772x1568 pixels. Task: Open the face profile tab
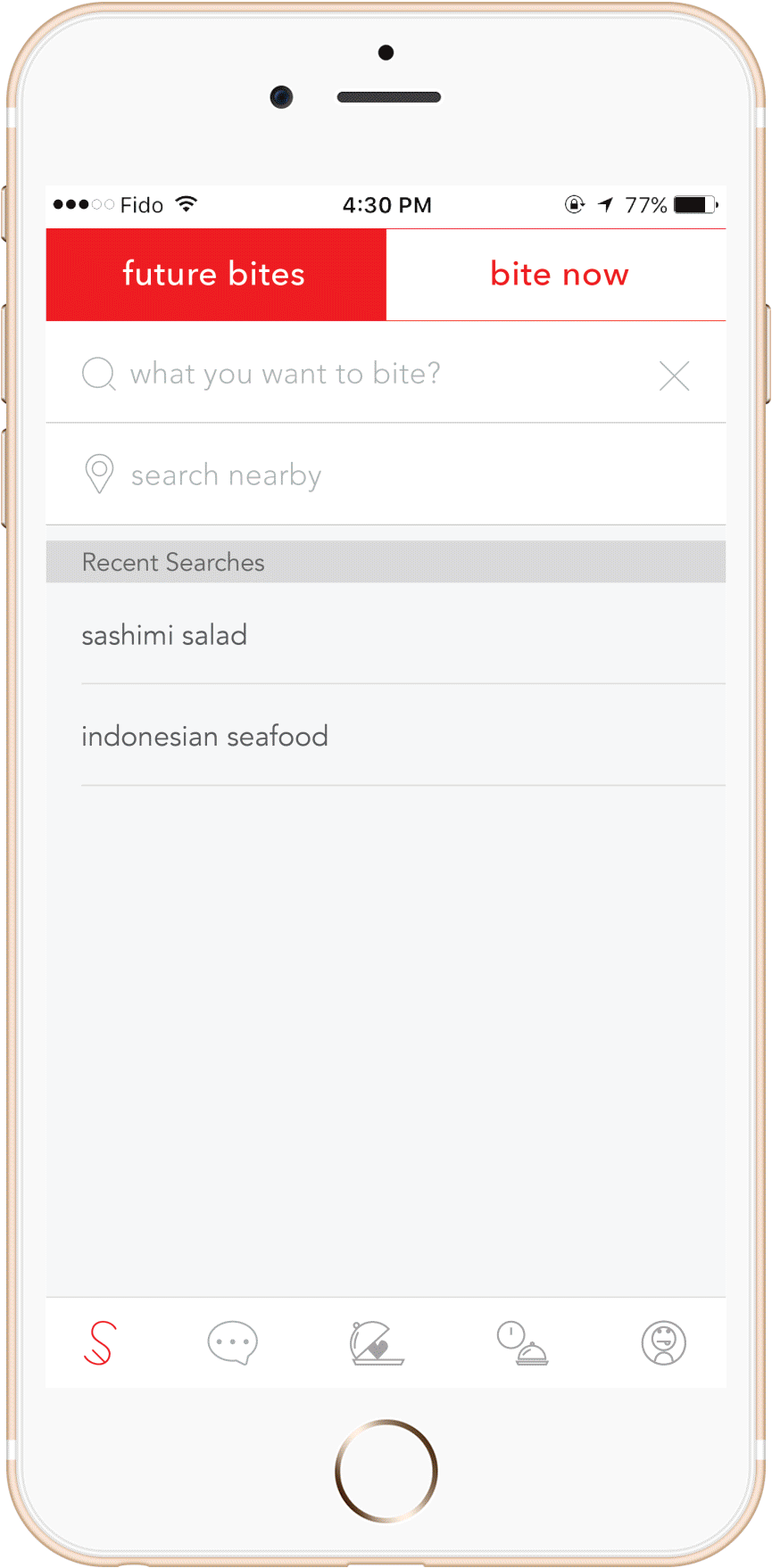click(x=663, y=1342)
